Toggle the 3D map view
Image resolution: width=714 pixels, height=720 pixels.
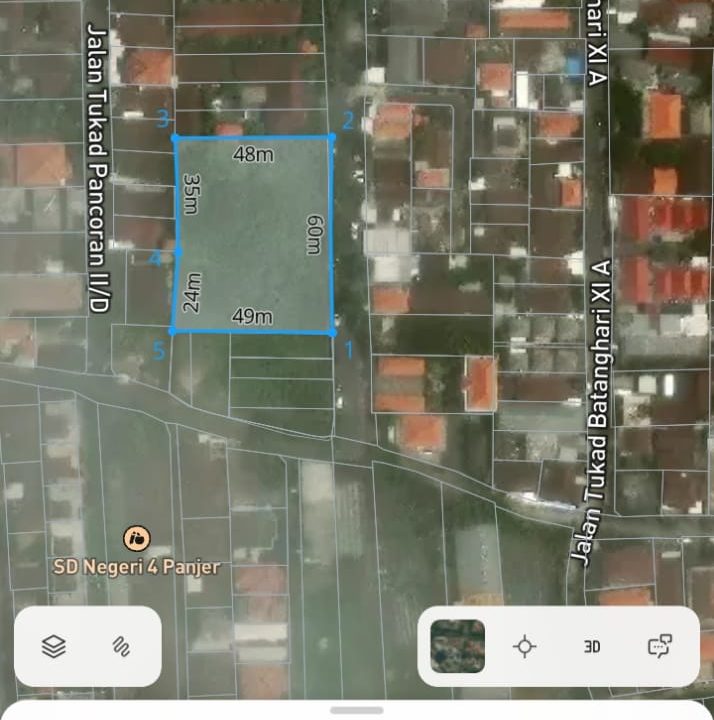point(592,646)
